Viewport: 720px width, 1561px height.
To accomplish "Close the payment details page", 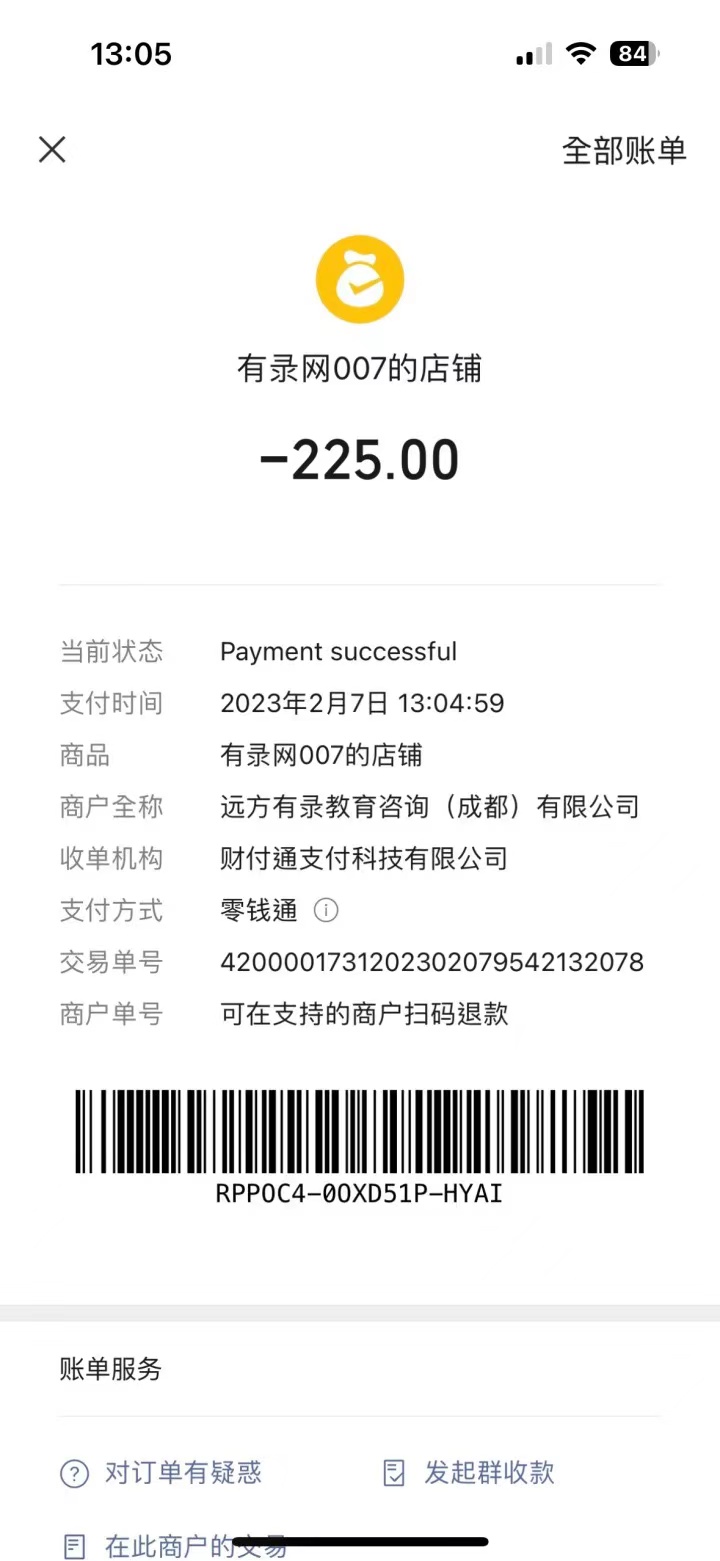I will click(x=52, y=150).
